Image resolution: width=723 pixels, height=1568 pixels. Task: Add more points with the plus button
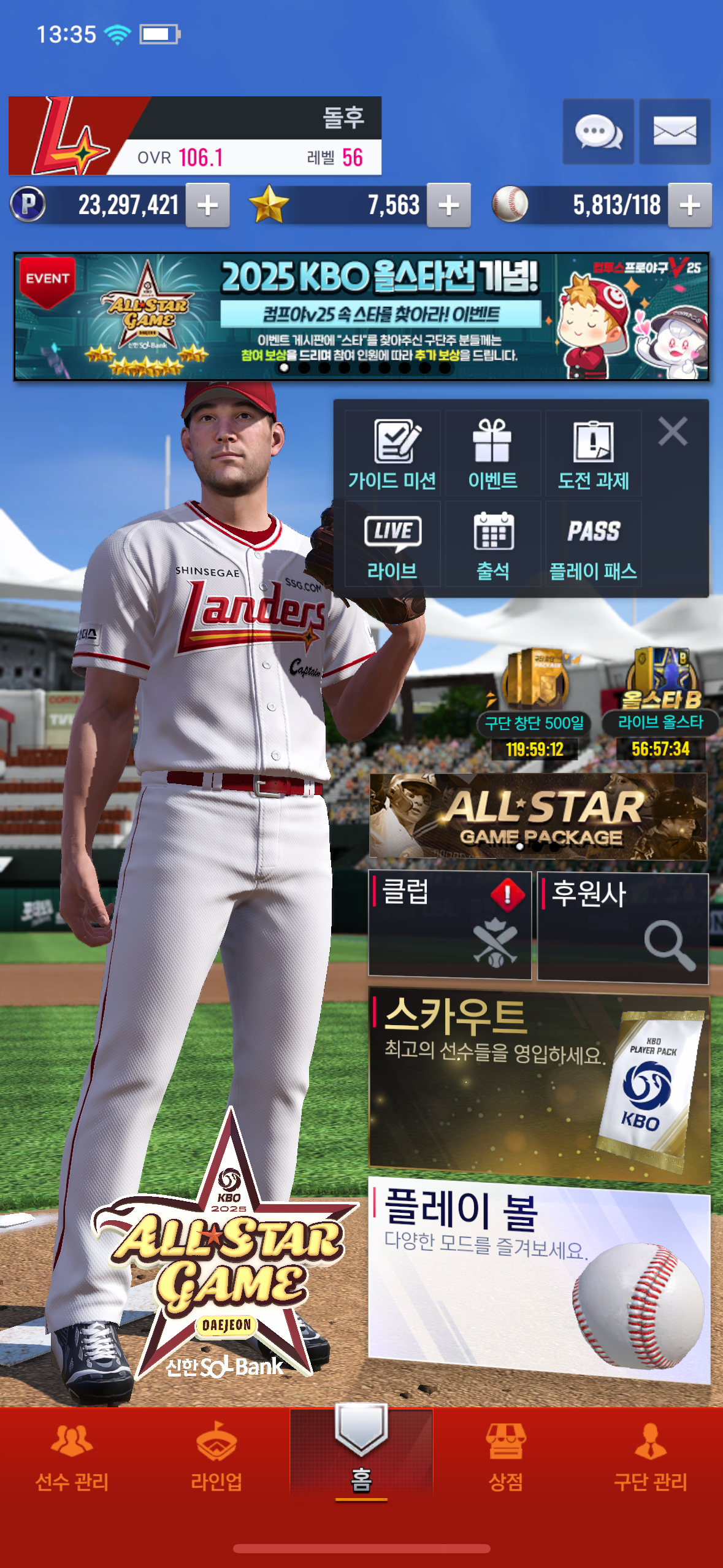click(208, 206)
